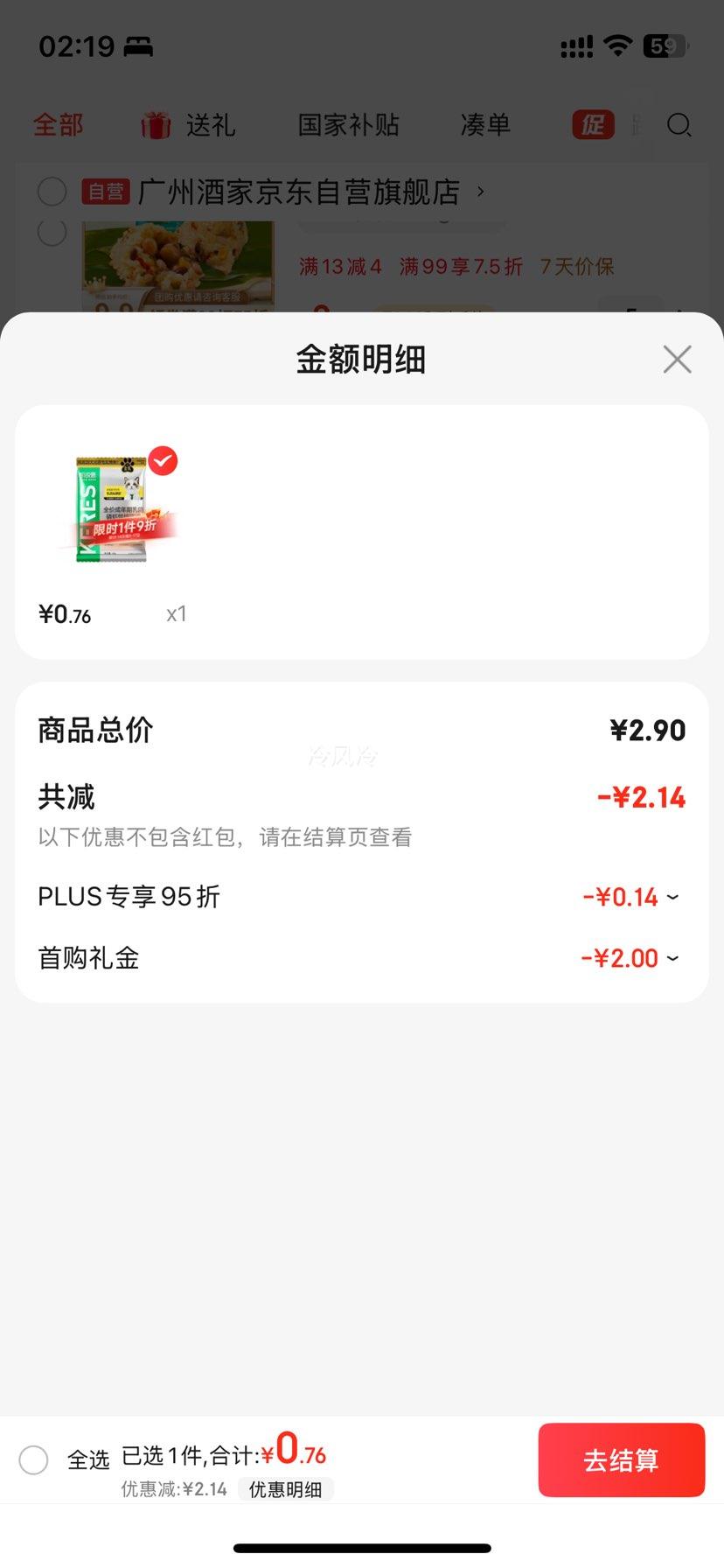
Task: Tap the red checkmark on the product image
Action: click(163, 461)
